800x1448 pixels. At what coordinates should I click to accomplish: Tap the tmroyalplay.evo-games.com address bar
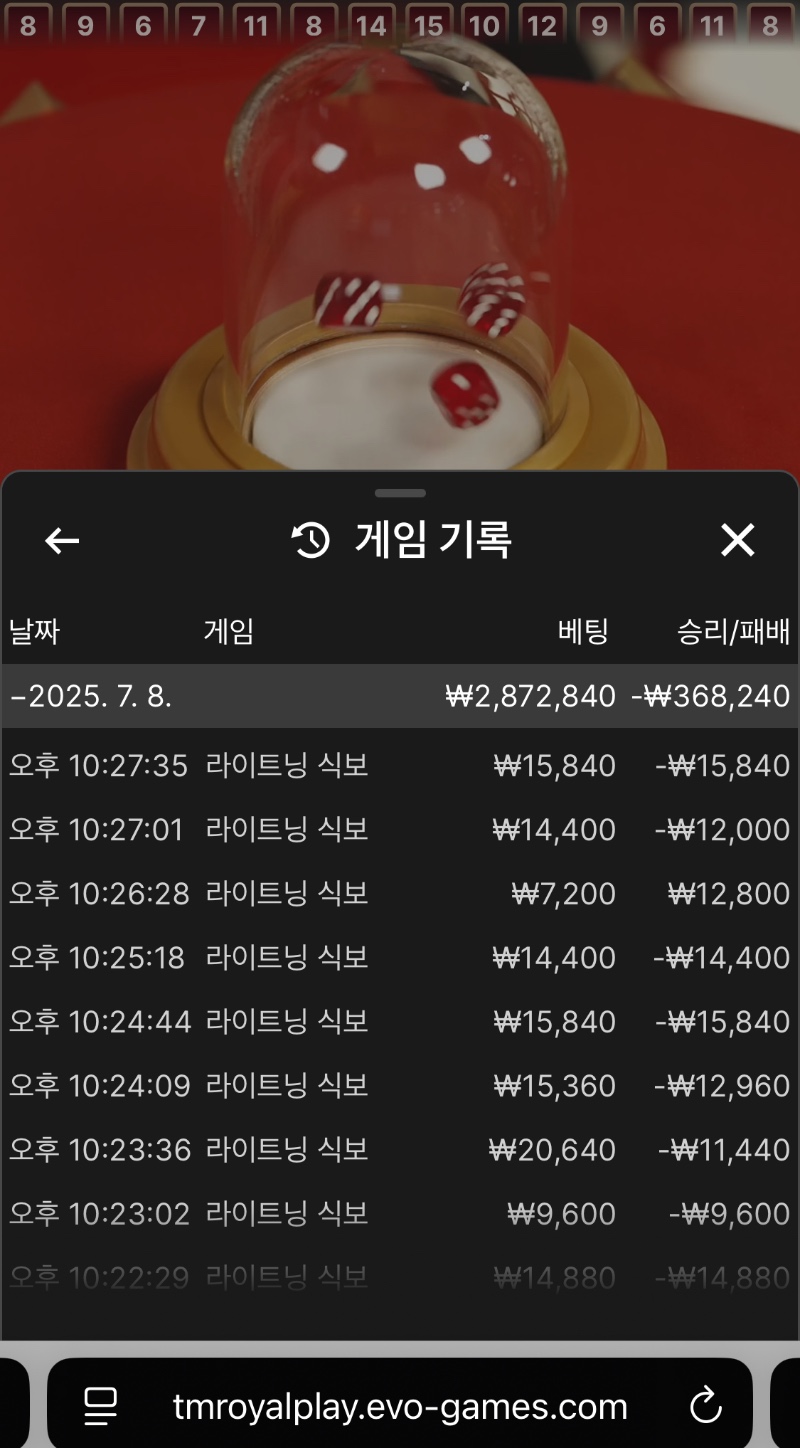pos(400,1406)
